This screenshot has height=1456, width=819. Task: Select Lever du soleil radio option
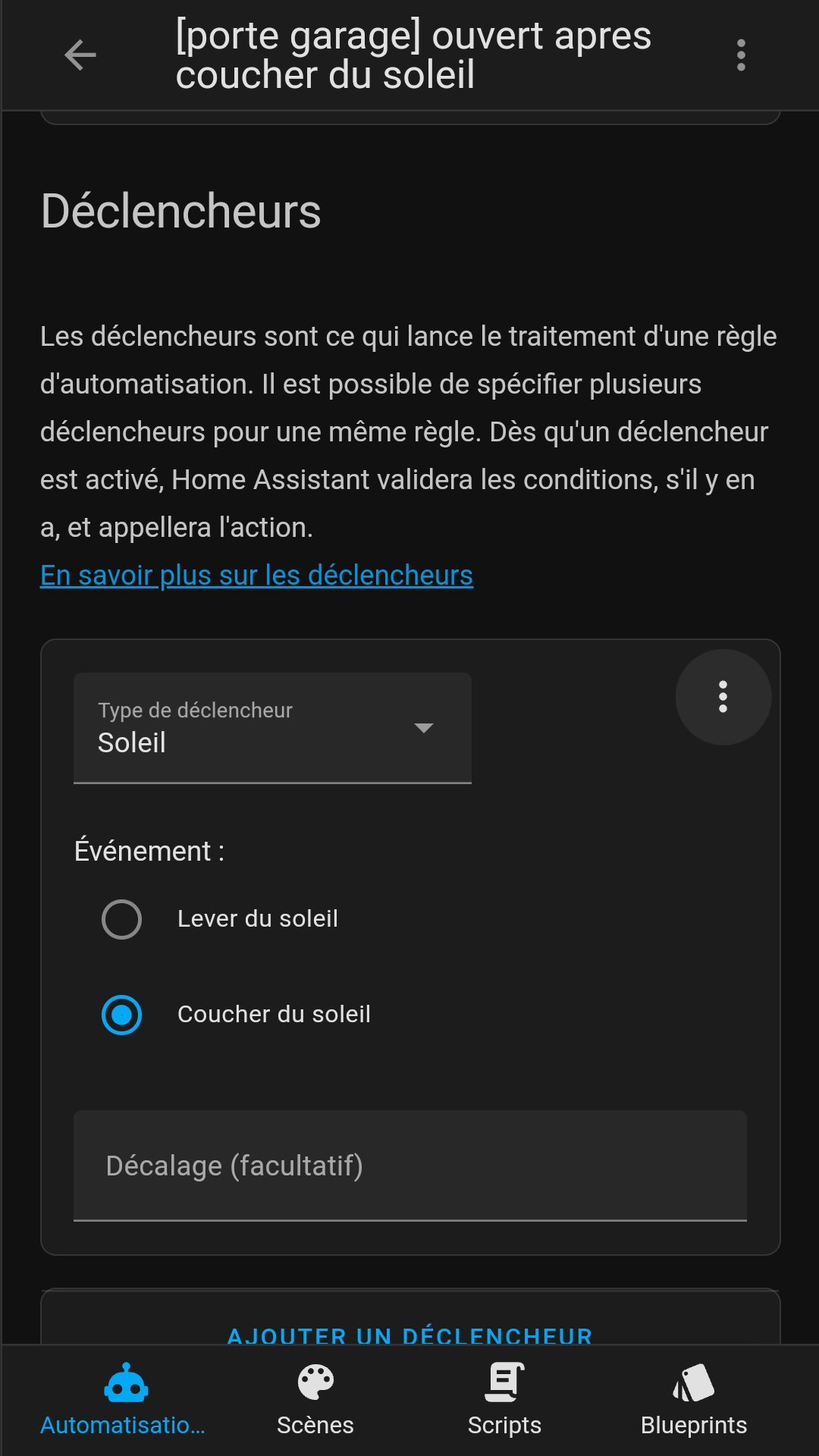click(x=122, y=919)
